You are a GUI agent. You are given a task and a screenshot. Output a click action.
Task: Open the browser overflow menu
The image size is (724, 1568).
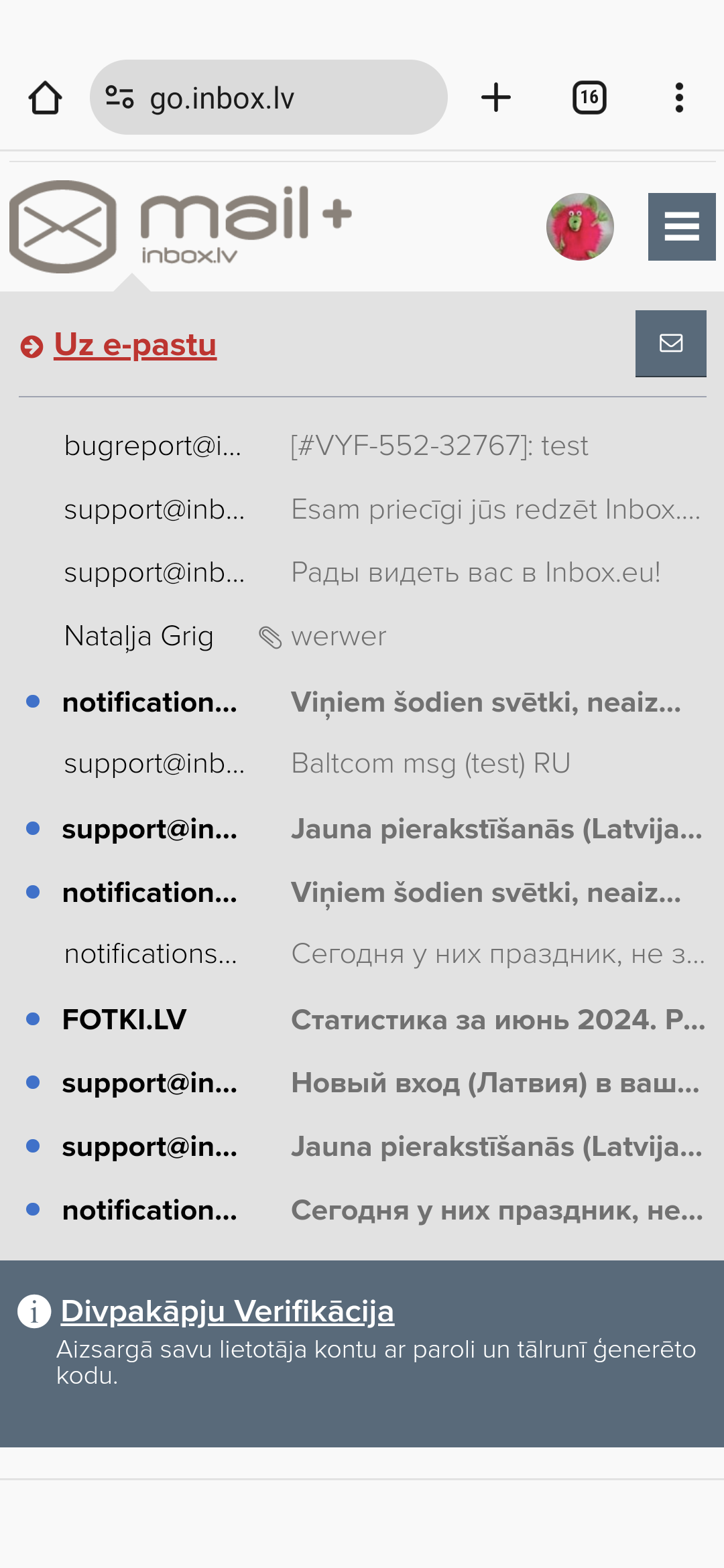pos(679,98)
